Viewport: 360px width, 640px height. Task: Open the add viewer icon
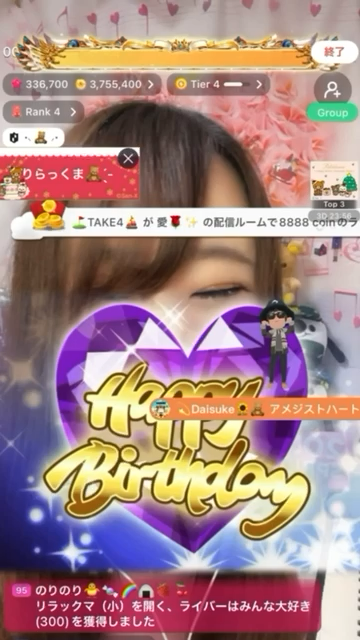tap(333, 90)
